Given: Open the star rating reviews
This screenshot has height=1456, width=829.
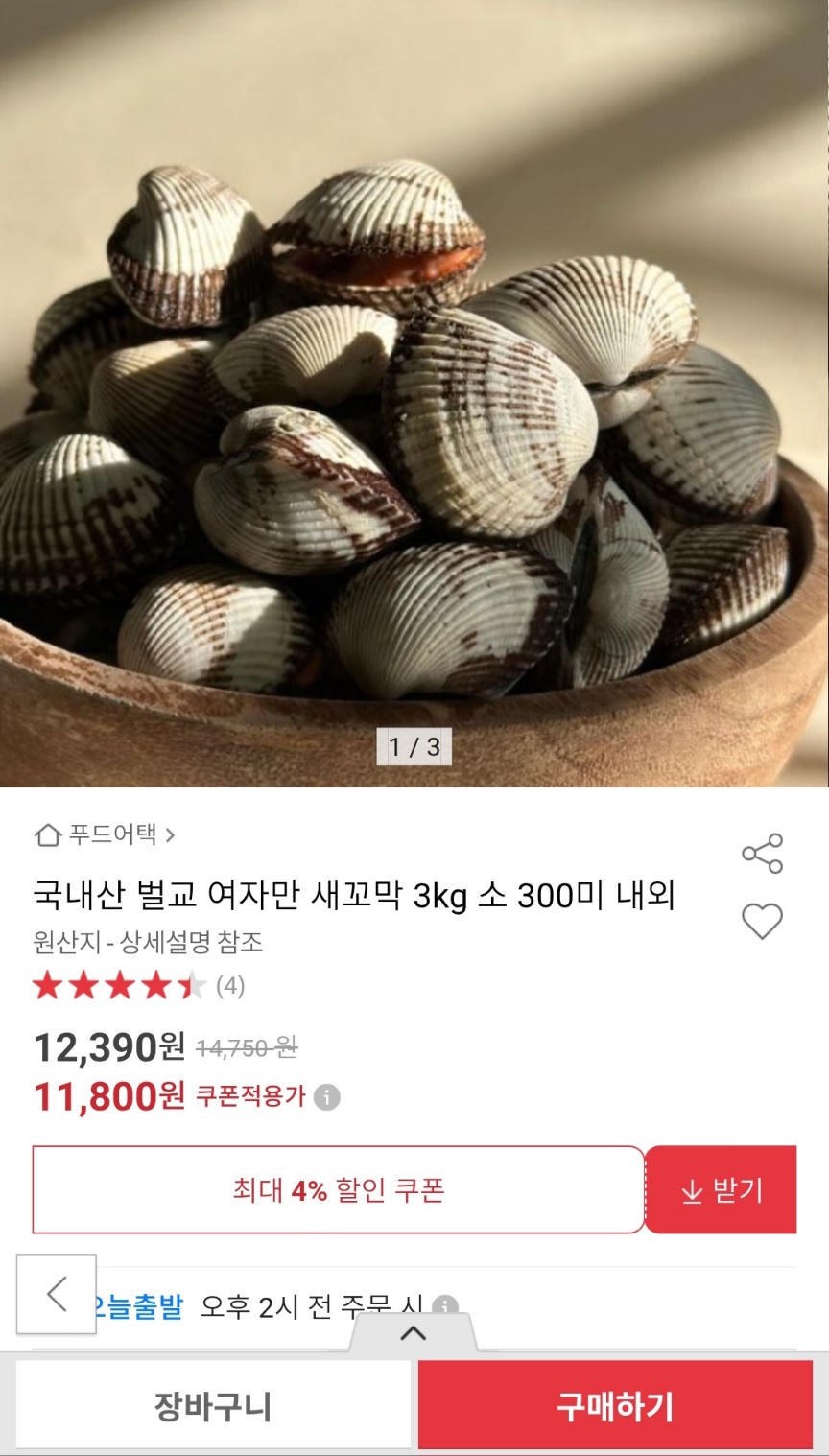Looking at the screenshot, I should [x=137, y=985].
